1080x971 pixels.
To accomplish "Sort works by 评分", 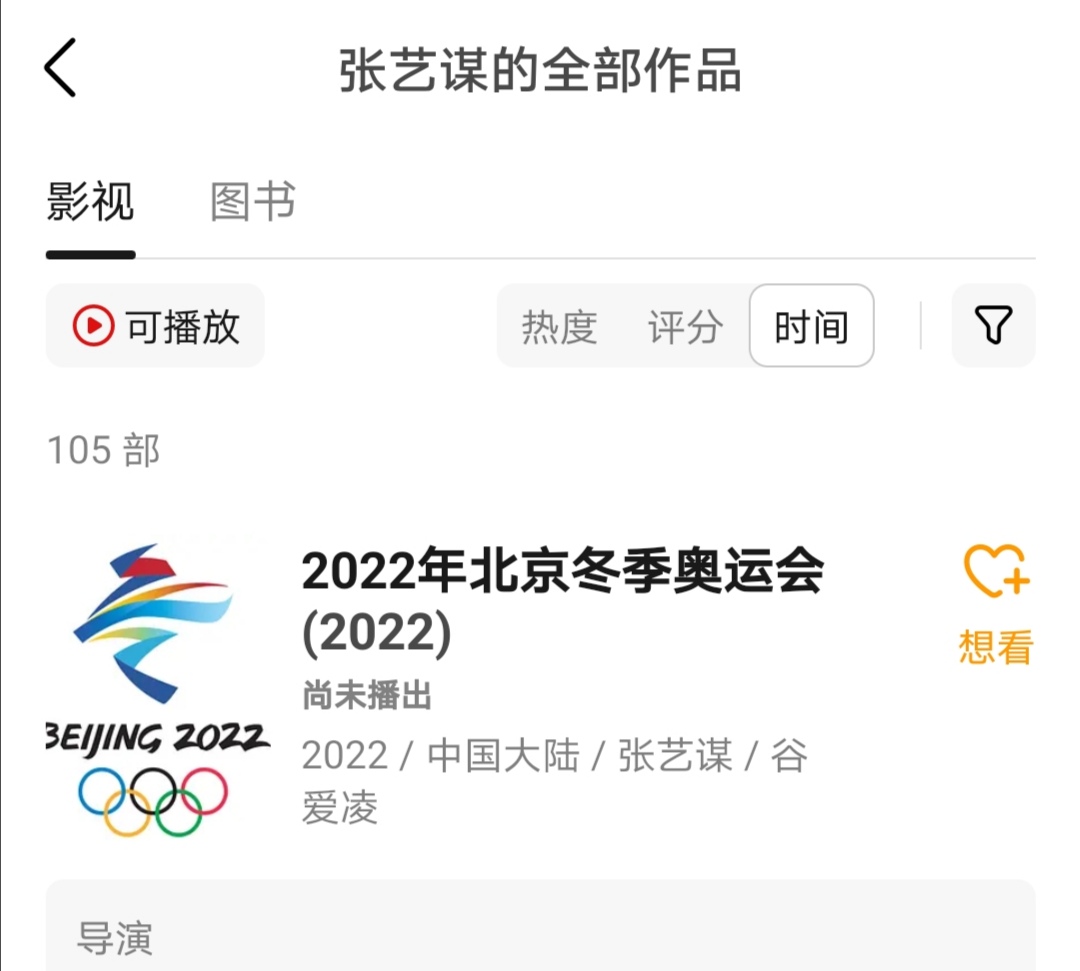I will pyautogui.click(x=685, y=327).
